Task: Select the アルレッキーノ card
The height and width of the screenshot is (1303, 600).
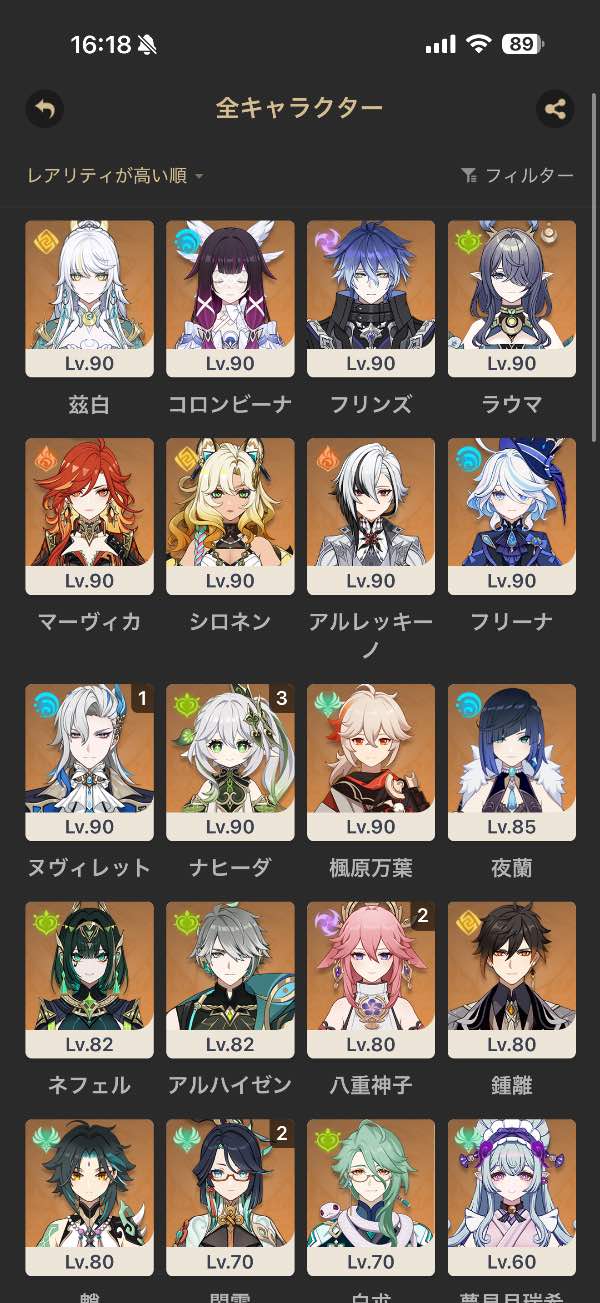Action: pyautogui.click(x=371, y=515)
